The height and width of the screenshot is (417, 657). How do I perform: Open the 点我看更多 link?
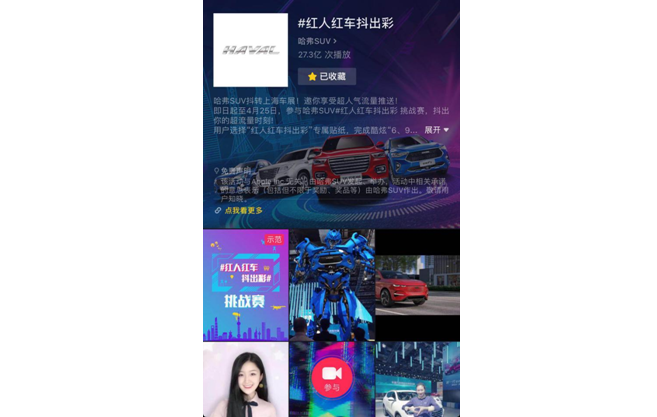pyautogui.click(x=238, y=211)
